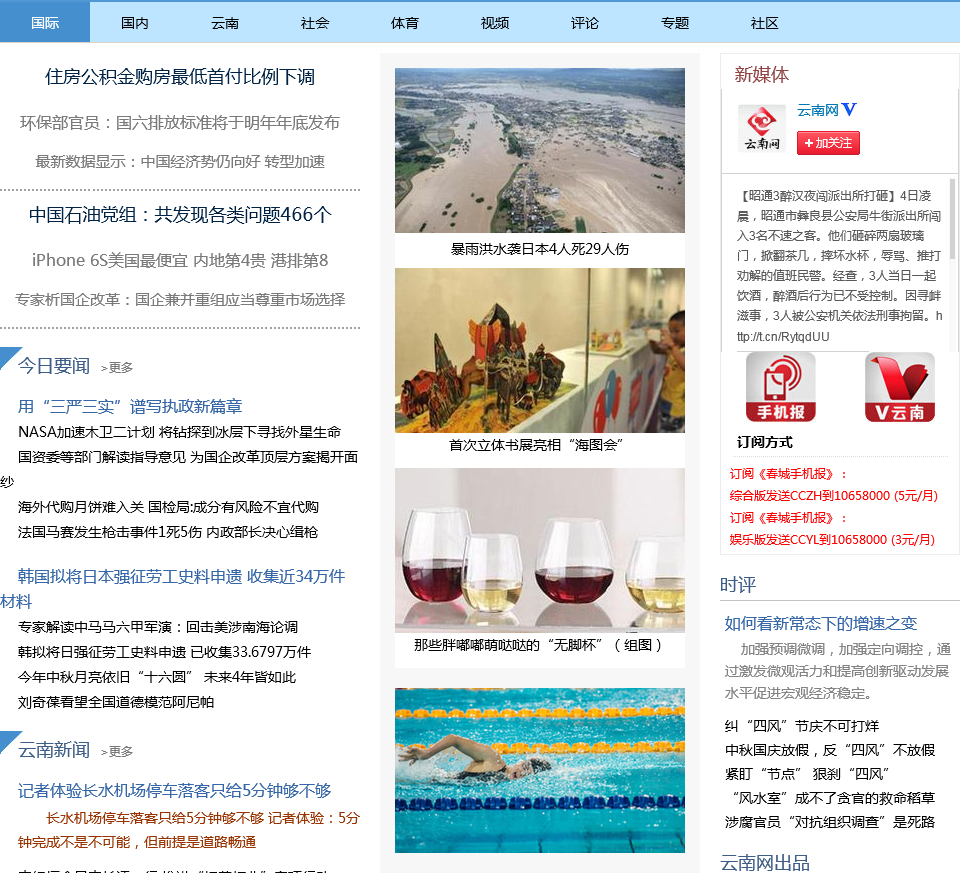Open the swimming pool photo story
Viewport: 960px width, 873px height.
pyautogui.click(x=540, y=770)
